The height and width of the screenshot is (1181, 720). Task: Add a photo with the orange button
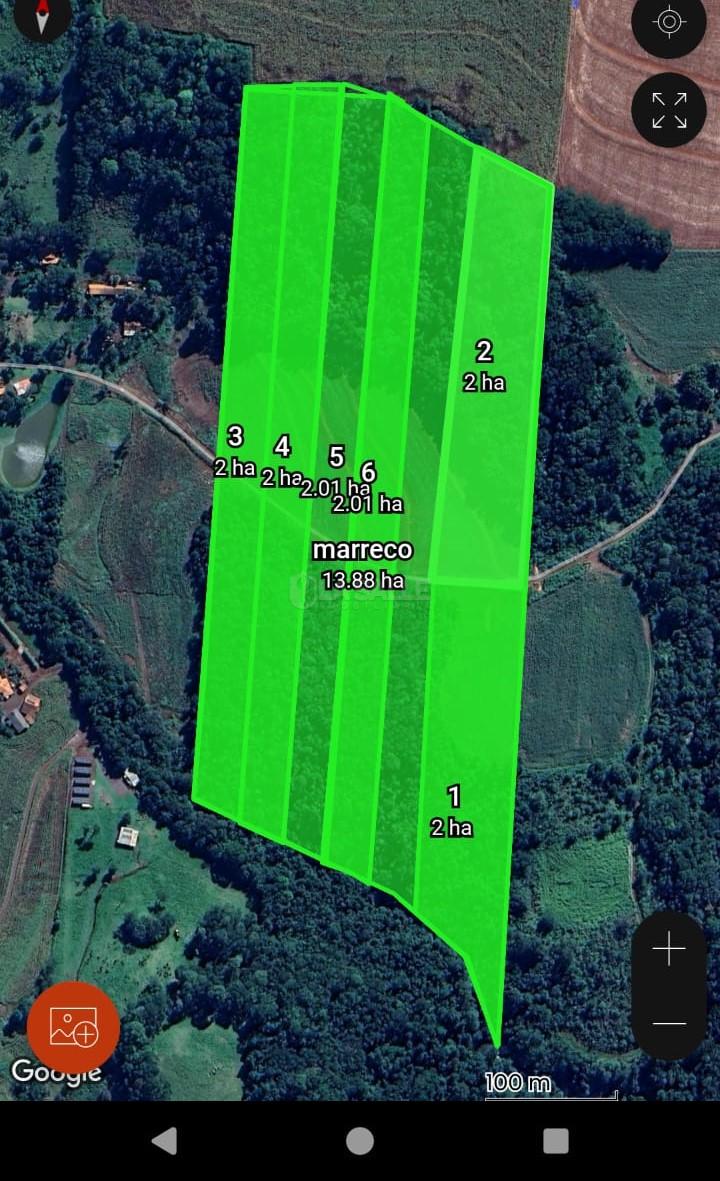point(73,1028)
